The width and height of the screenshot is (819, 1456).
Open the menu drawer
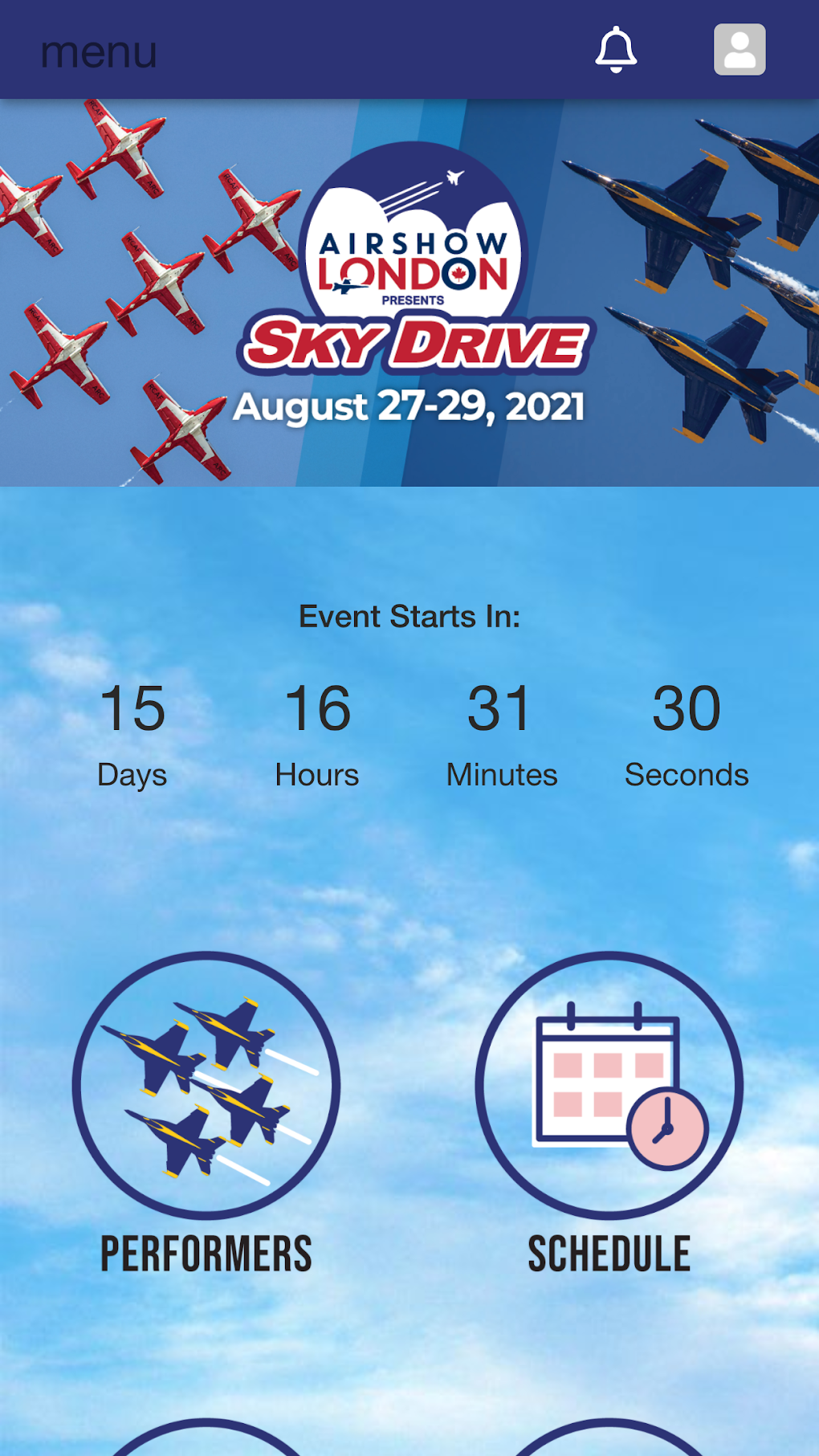[99, 52]
